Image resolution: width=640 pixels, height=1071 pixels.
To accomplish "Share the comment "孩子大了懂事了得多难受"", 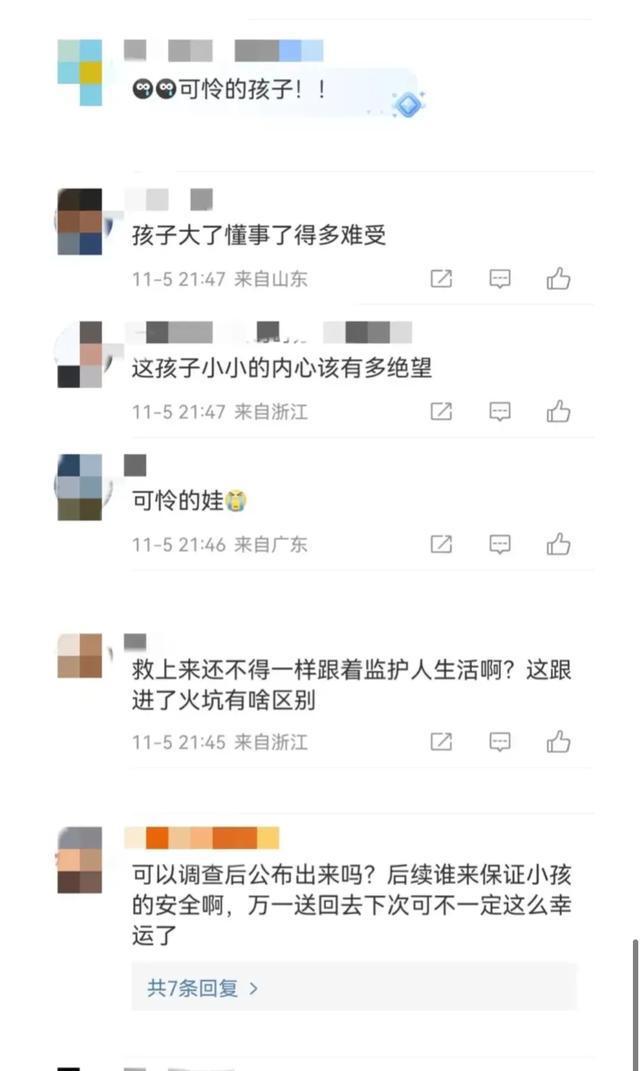I will pos(441,279).
